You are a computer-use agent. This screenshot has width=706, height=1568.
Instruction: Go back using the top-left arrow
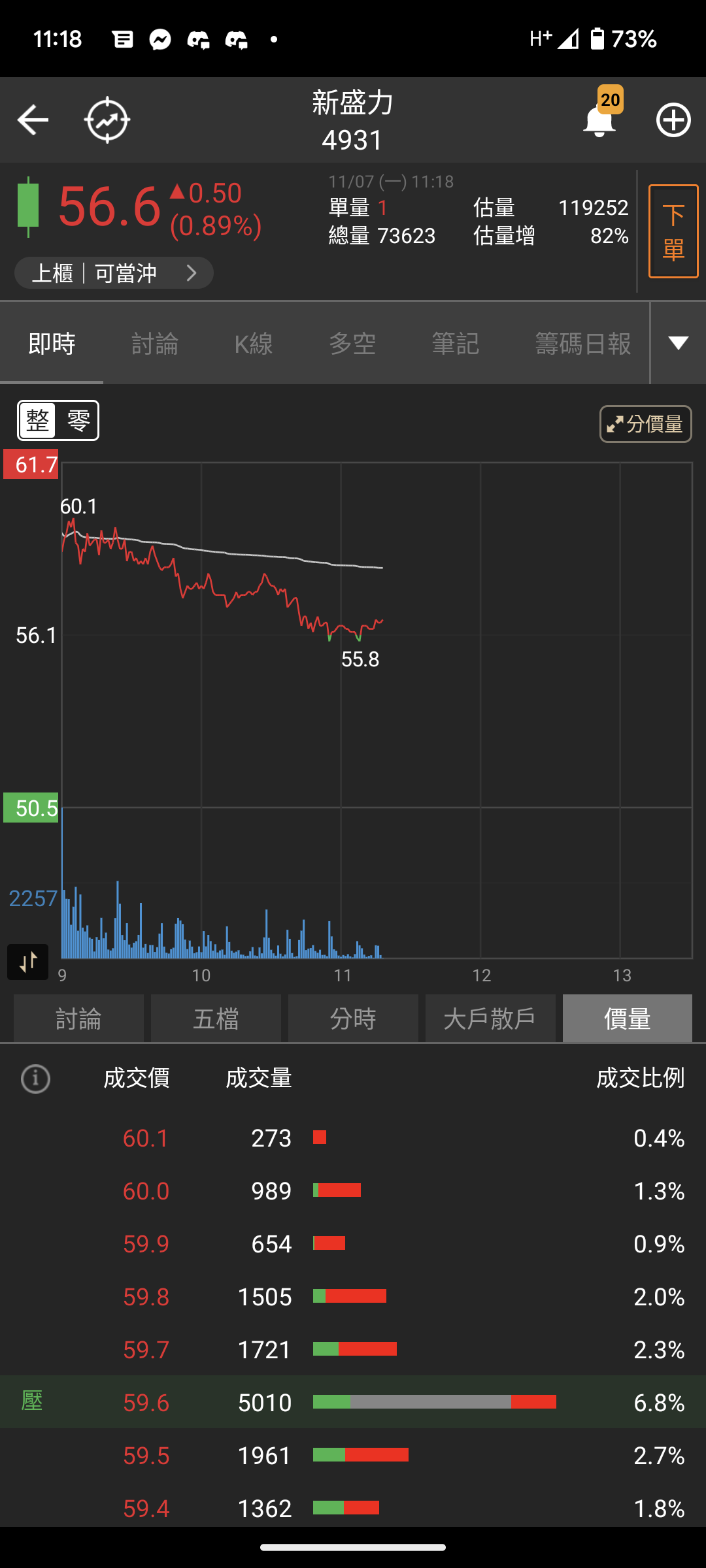pos(33,120)
